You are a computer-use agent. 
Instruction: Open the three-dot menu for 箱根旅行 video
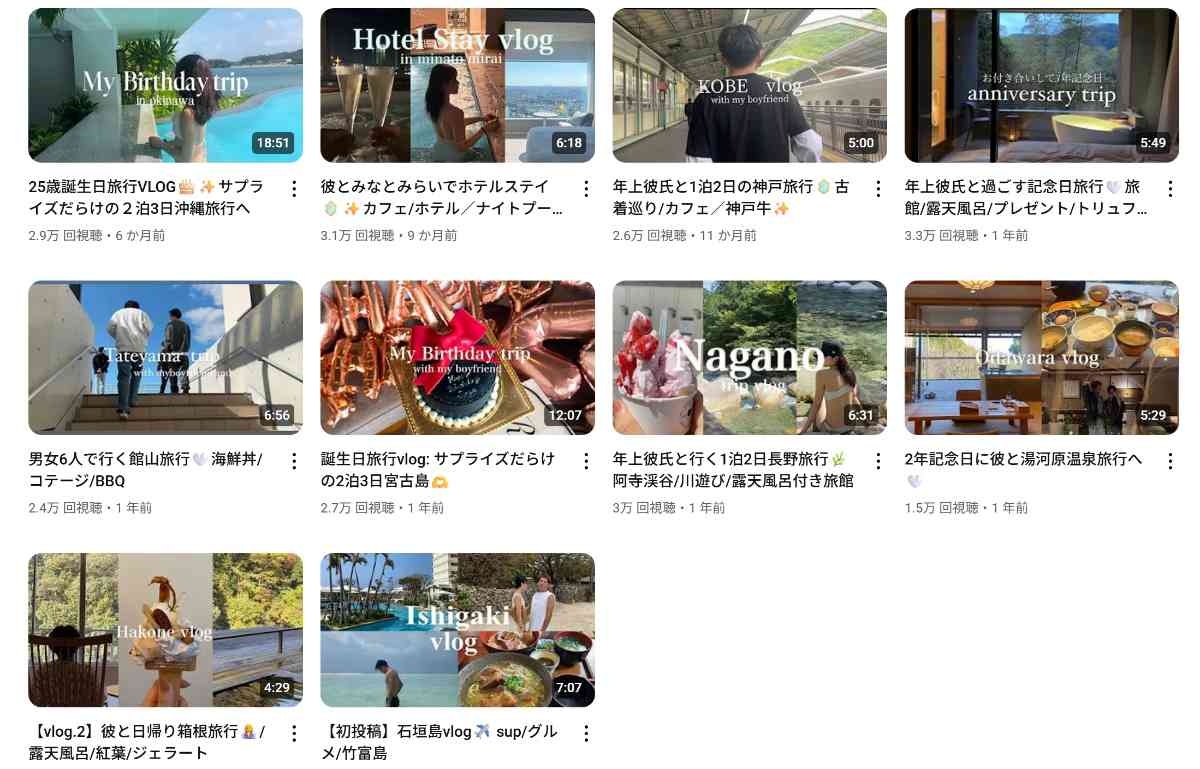tap(294, 734)
